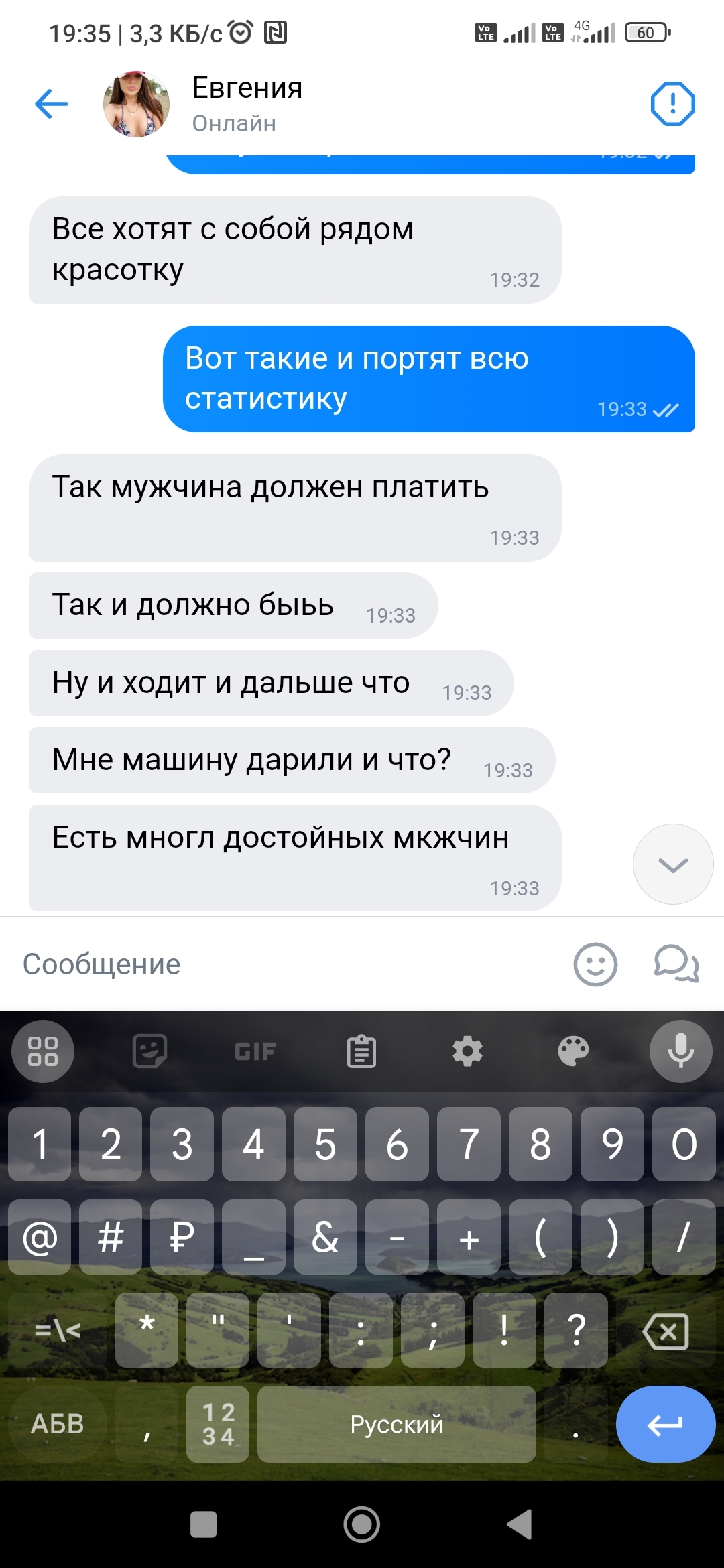Viewport: 724px width, 1568px height.
Task: Open the keyboard's four-squares menu
Action: click(43, 1051)
